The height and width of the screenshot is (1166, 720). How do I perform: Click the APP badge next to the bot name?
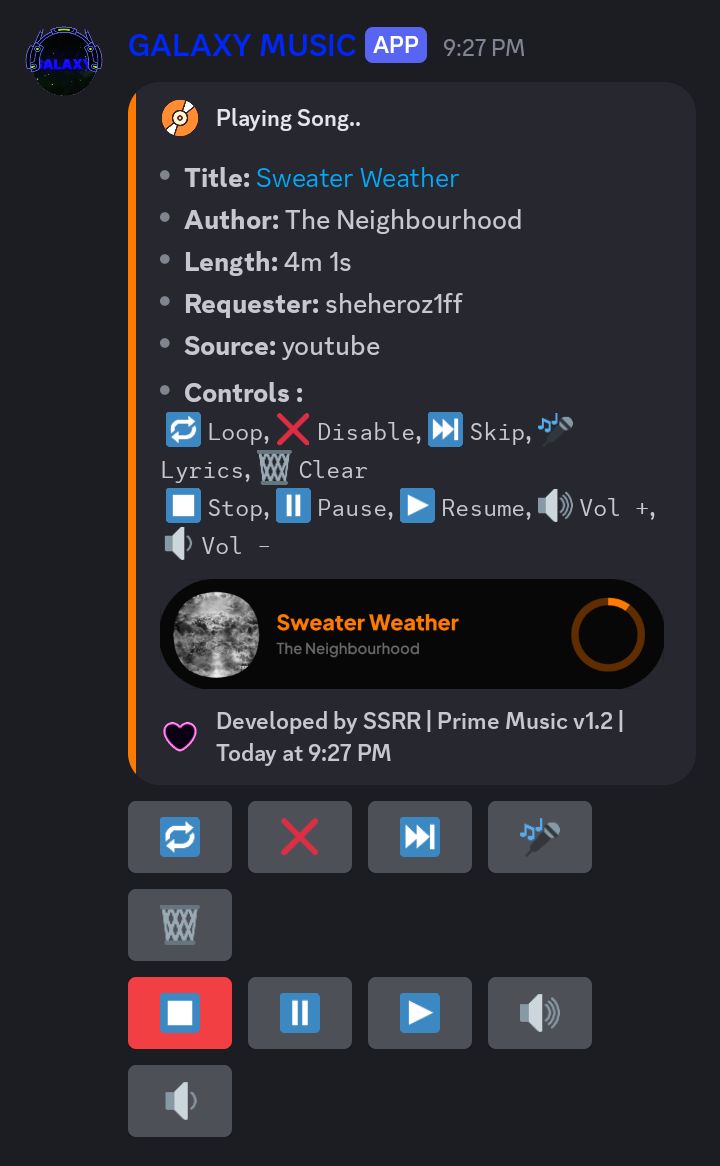(395, 44)
